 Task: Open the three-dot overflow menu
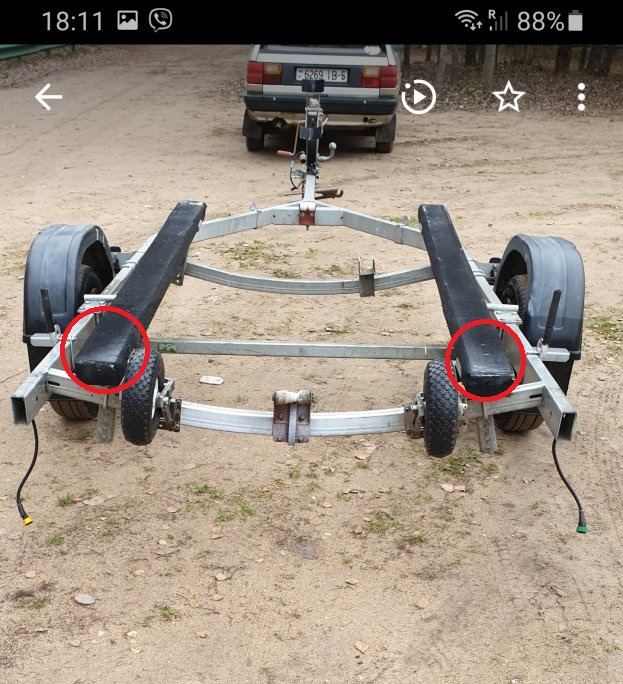pyautogui.click(x=581, y=97)
